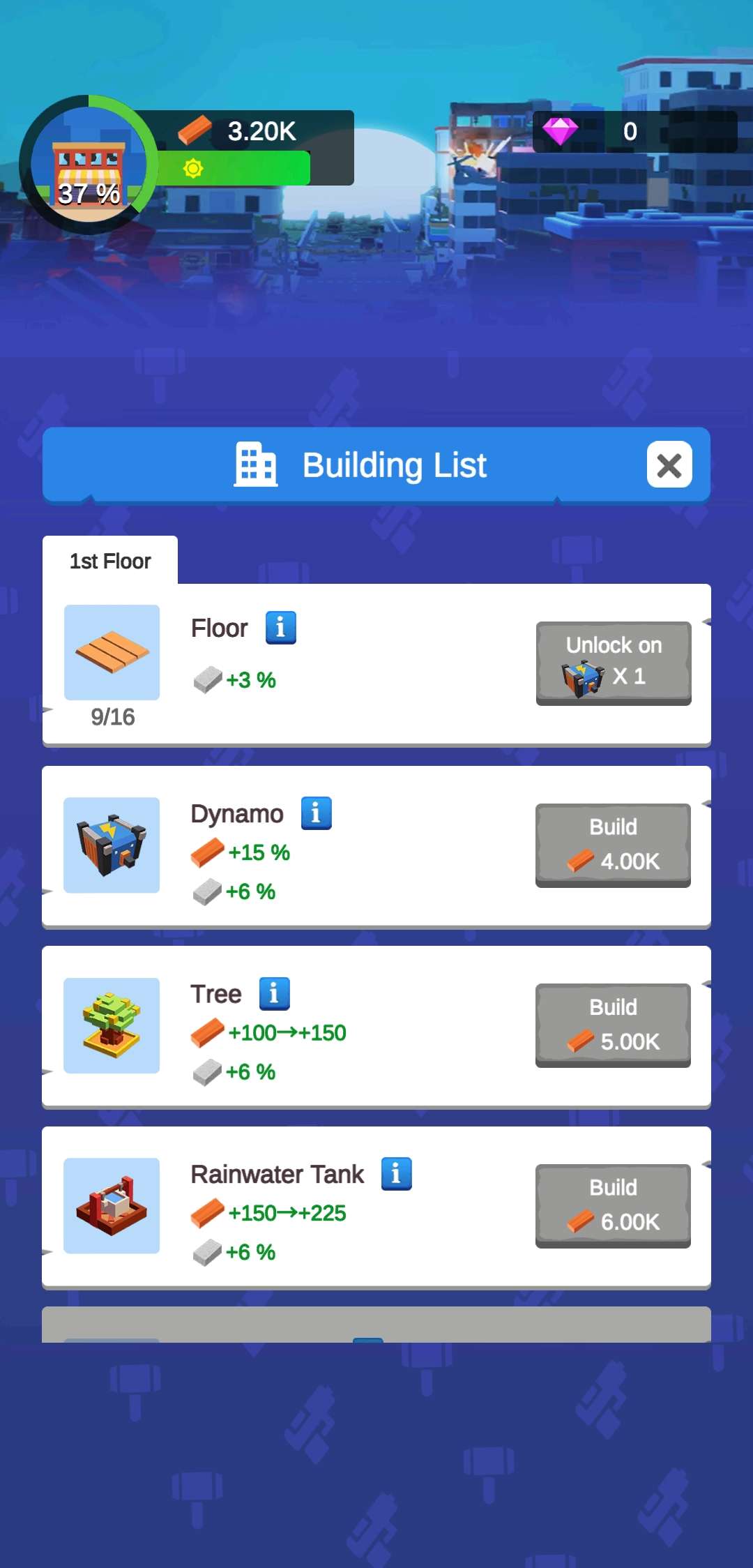Show Dynamo info details
Image resolution: width=753 pixels, height=1568 pixels.
click(x=316, y=813)
